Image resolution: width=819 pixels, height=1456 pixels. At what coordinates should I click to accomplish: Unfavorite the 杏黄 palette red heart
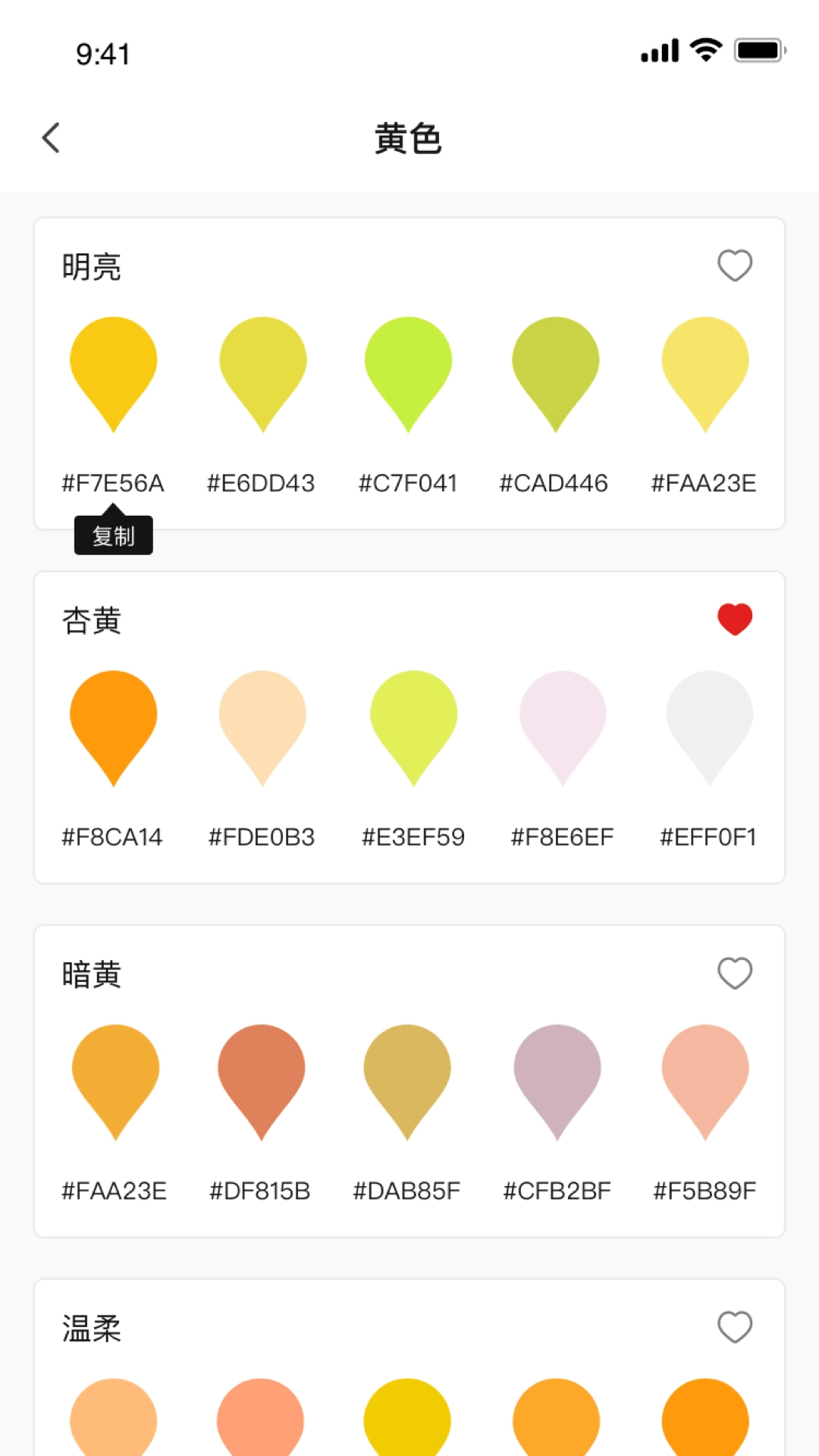[734, 618]
